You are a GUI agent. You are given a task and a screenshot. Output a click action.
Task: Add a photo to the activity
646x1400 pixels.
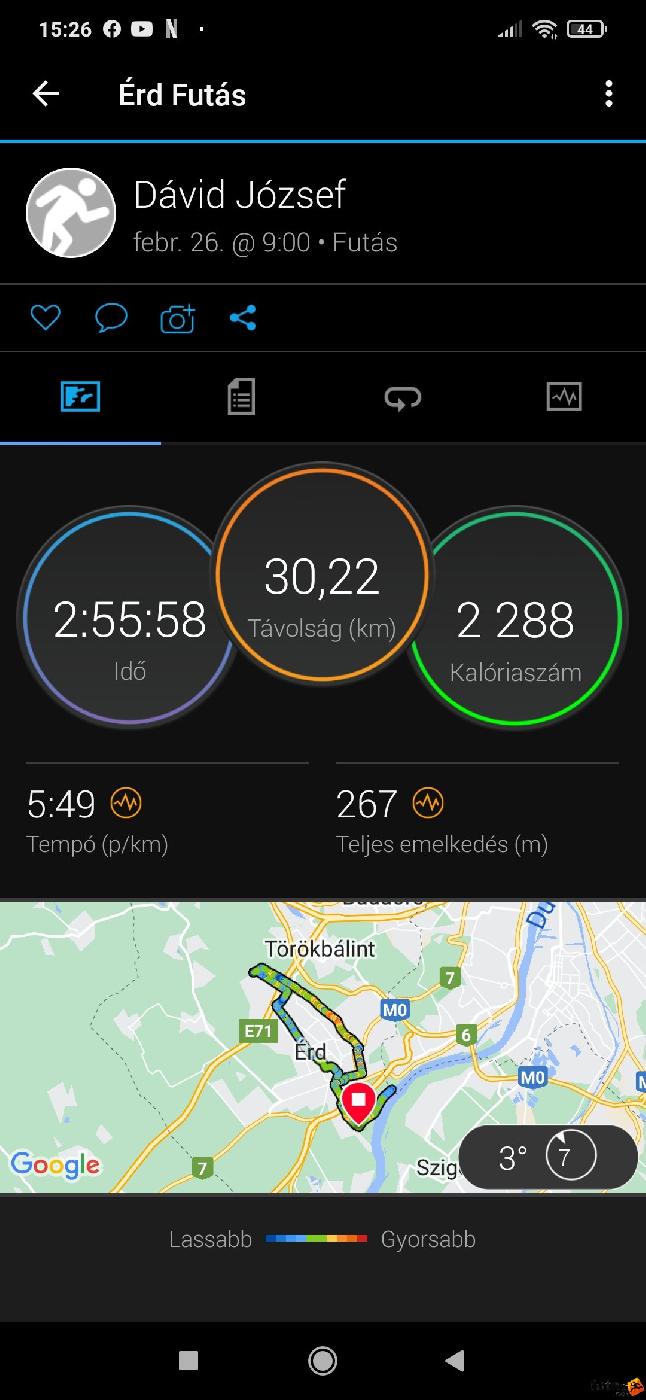coord(177,319)
